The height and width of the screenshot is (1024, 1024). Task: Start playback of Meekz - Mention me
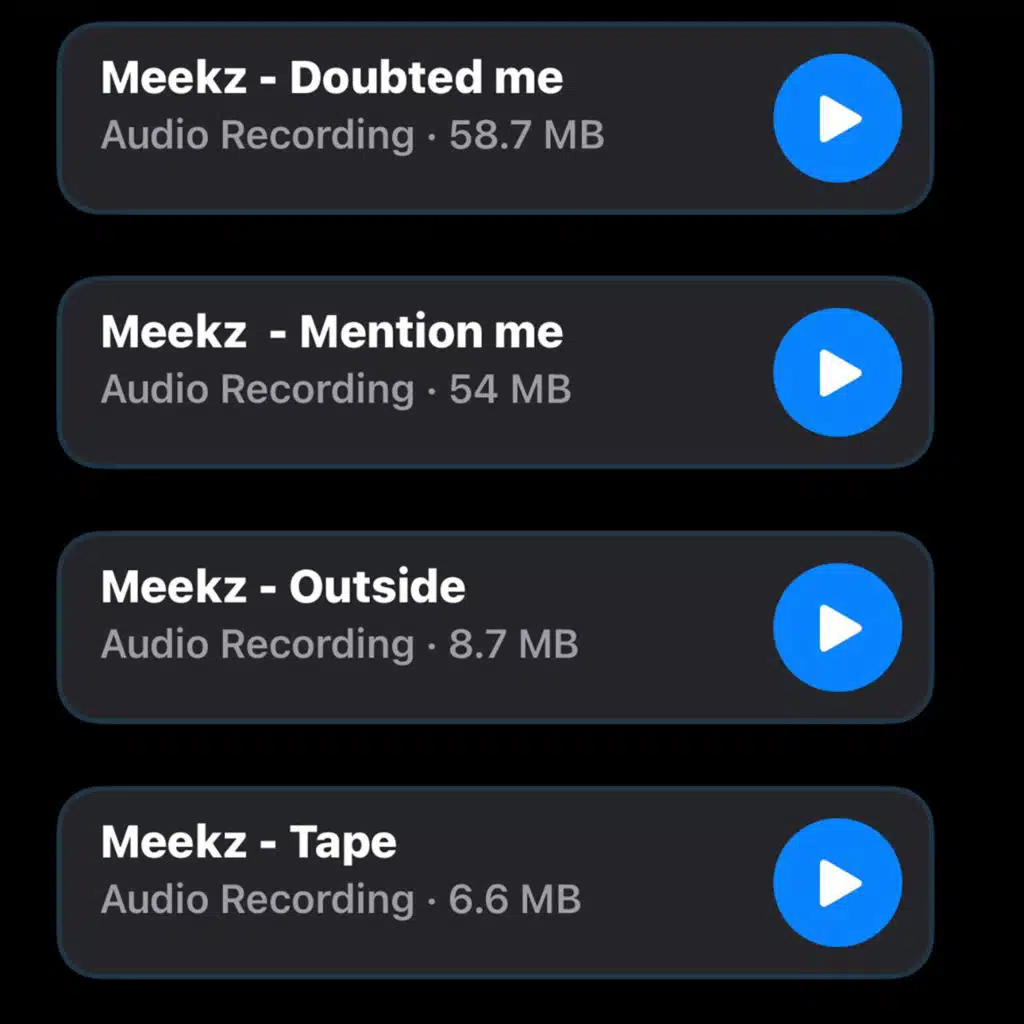coord(837,373)
